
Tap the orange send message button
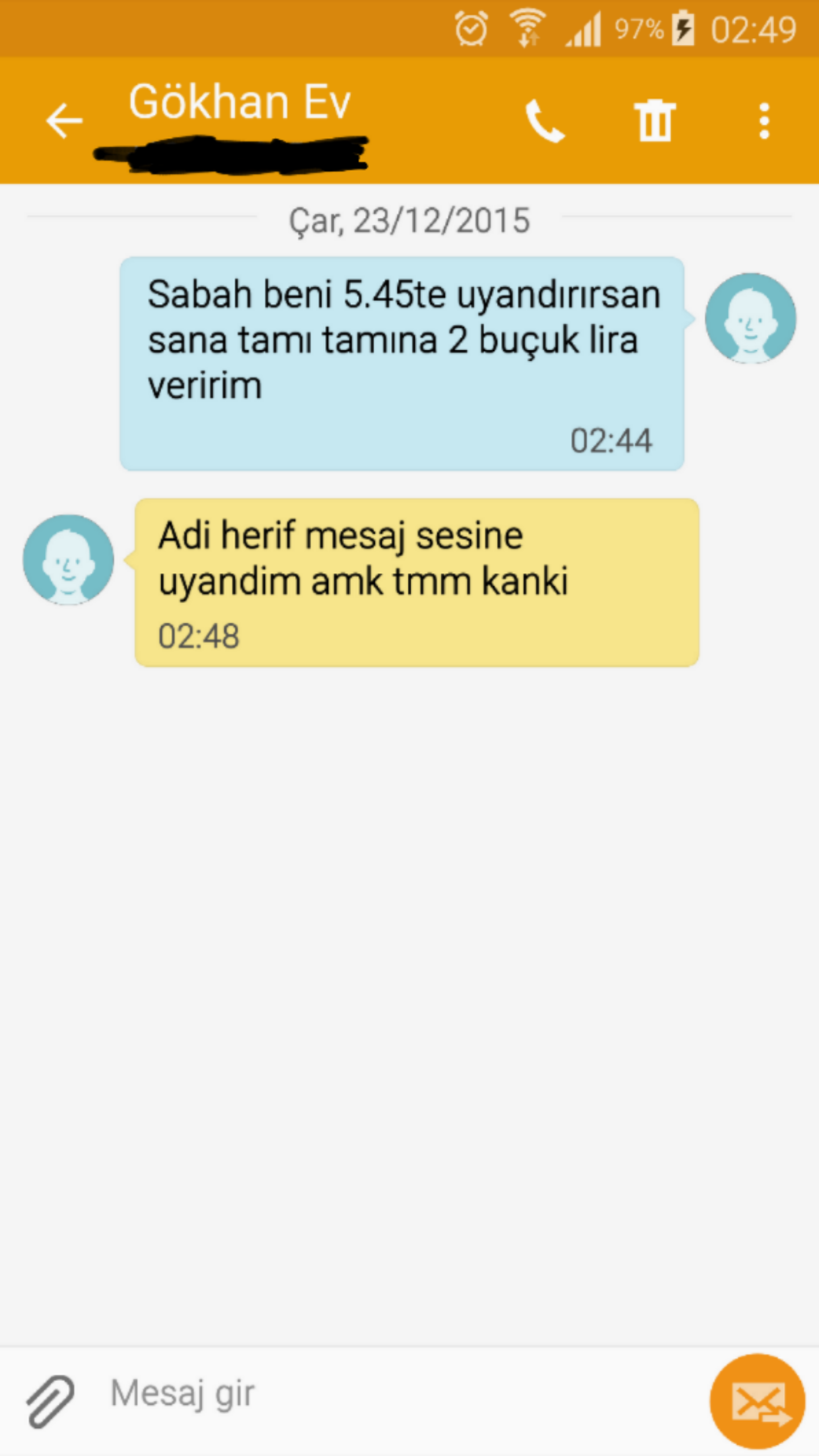click(757, 1401)
